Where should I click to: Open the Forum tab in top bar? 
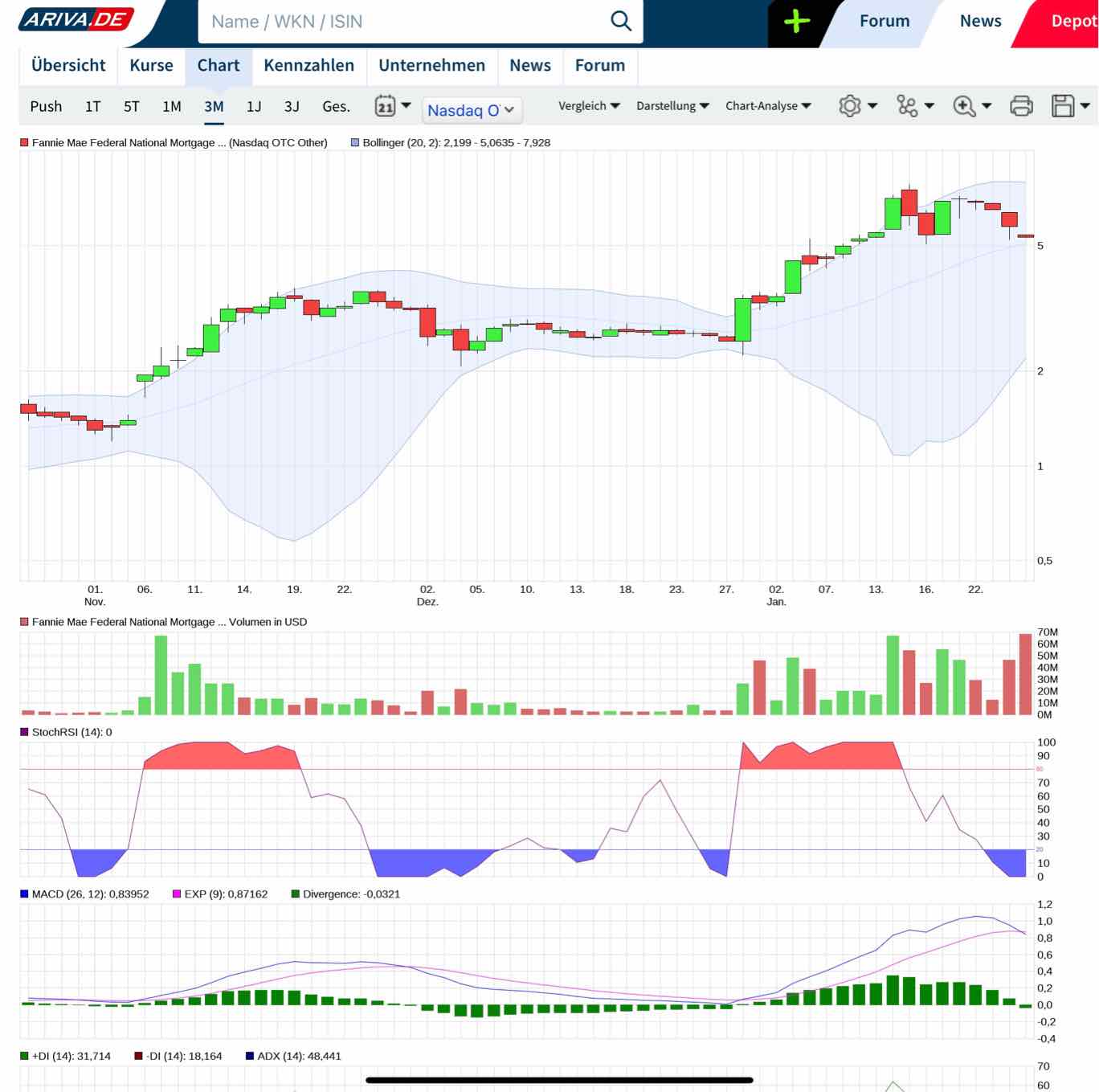point(884,22)
